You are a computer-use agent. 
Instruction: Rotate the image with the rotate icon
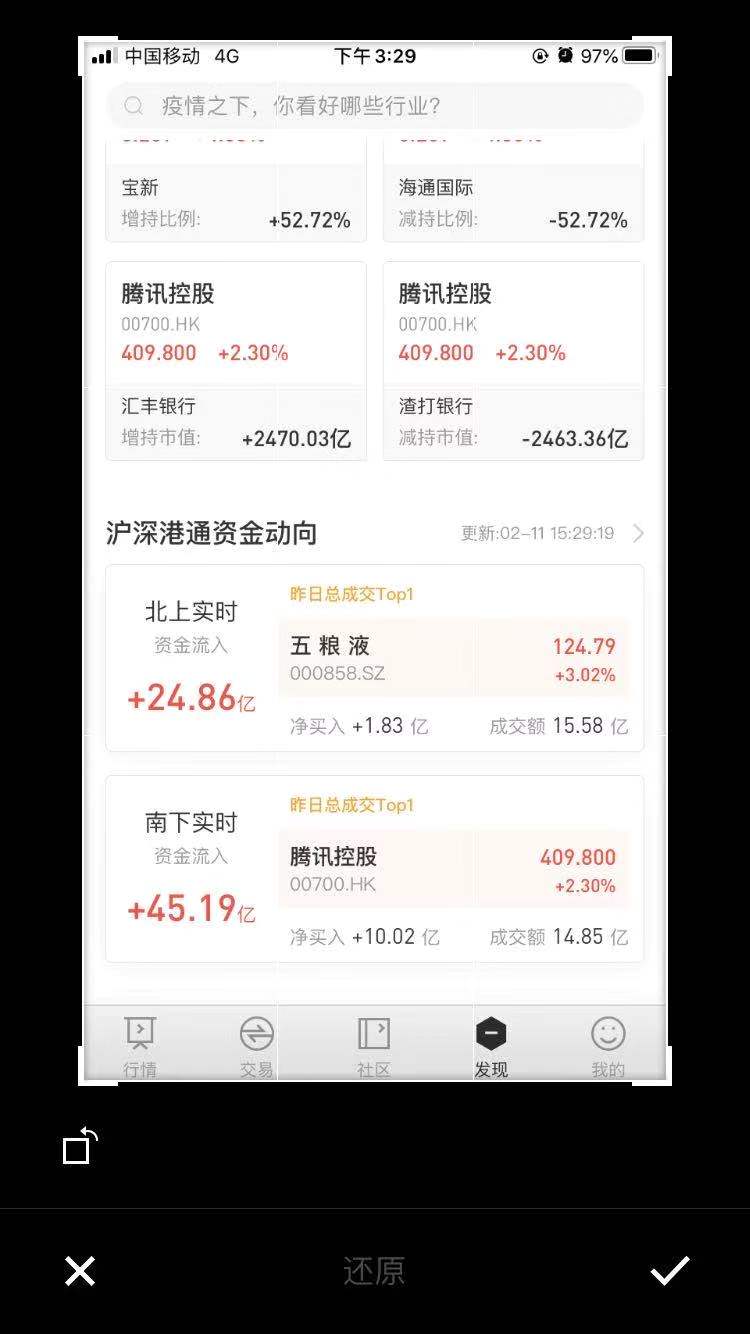click(80, 1146)
